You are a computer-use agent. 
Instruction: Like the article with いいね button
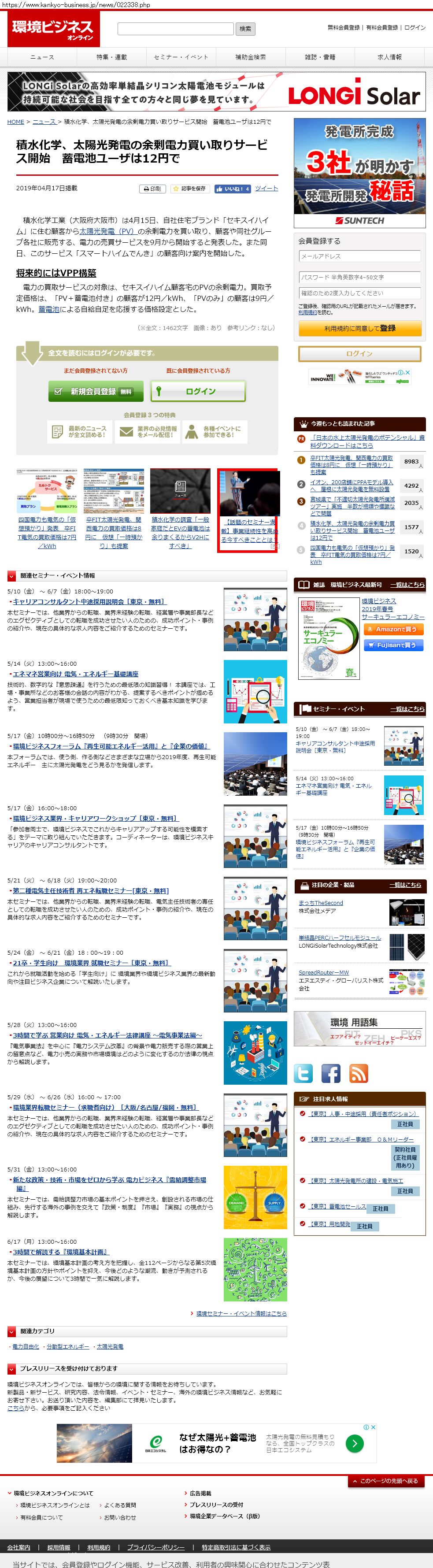click(233, 189)
